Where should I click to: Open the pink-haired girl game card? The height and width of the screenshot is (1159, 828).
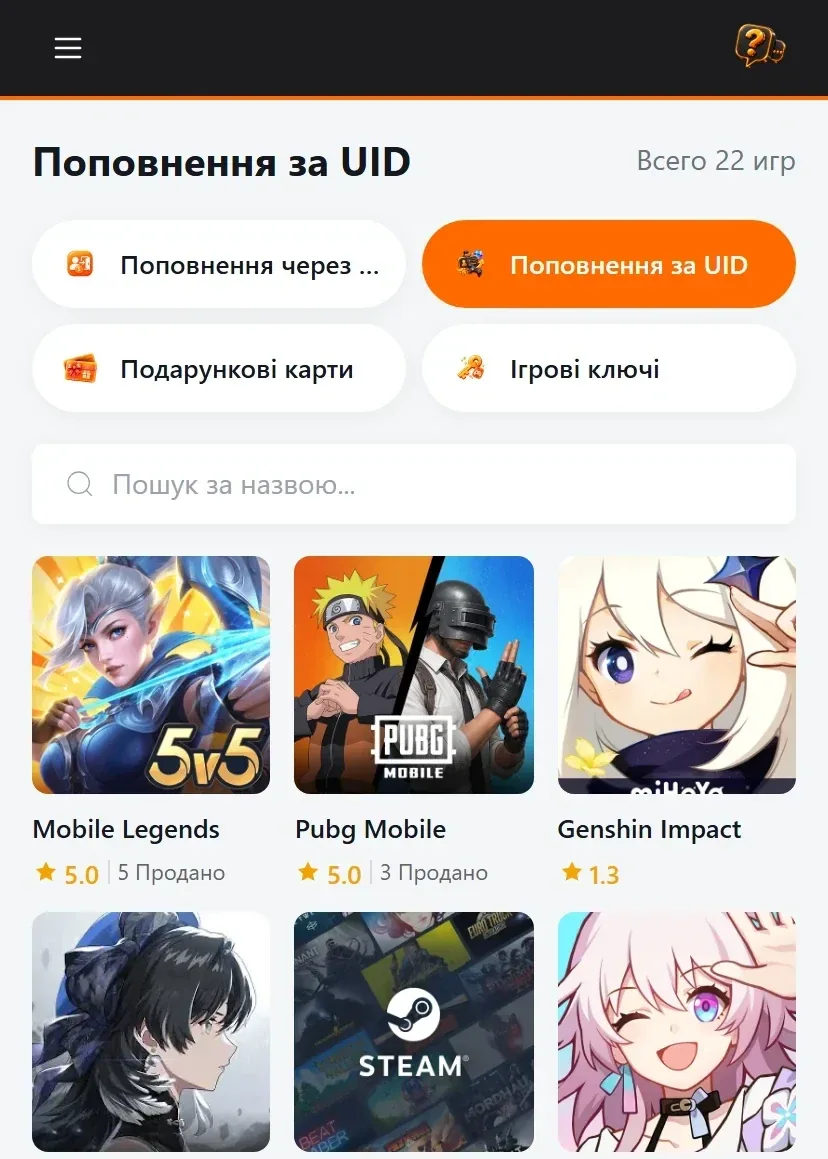pos(676,1031)
